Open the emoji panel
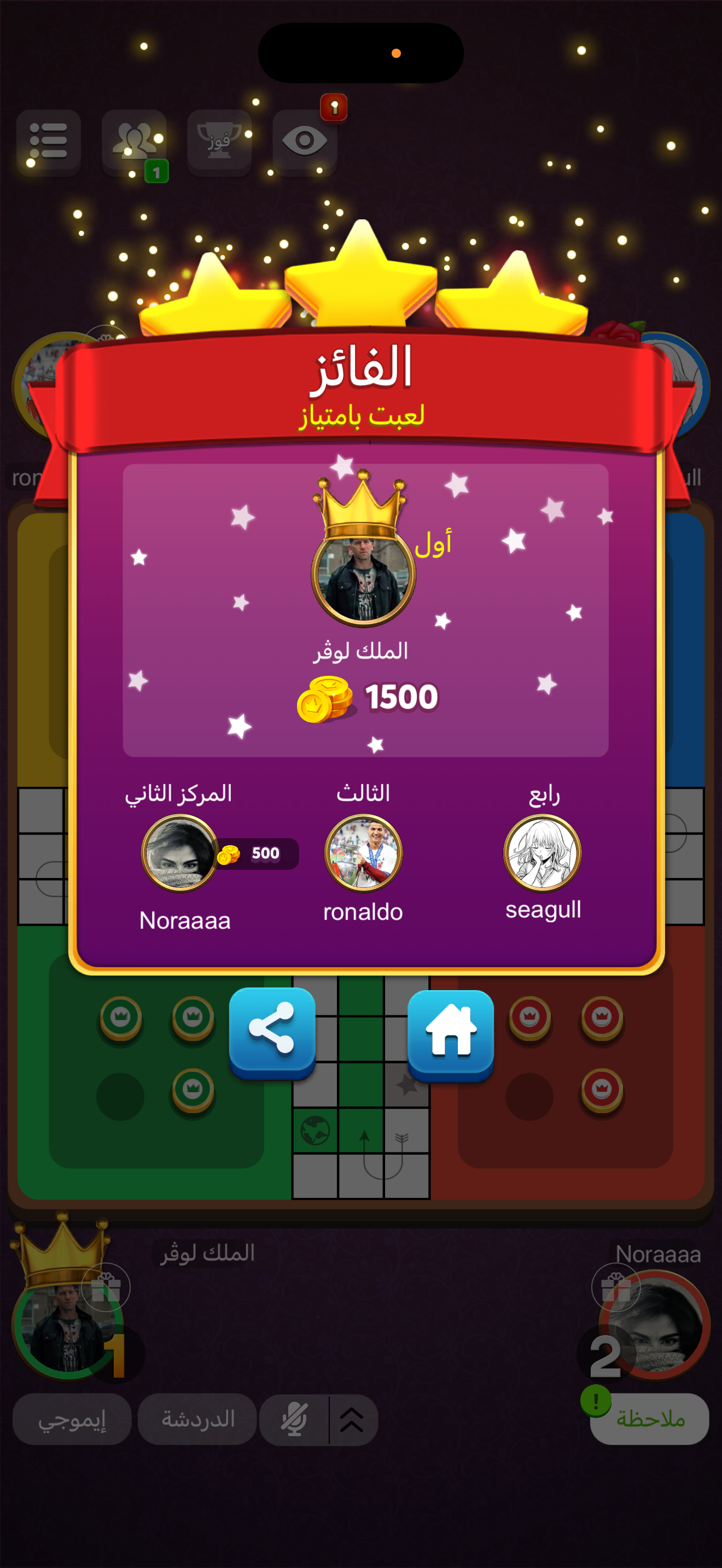The width and height of the screenshot is (722, 1568). (72, 1419)
